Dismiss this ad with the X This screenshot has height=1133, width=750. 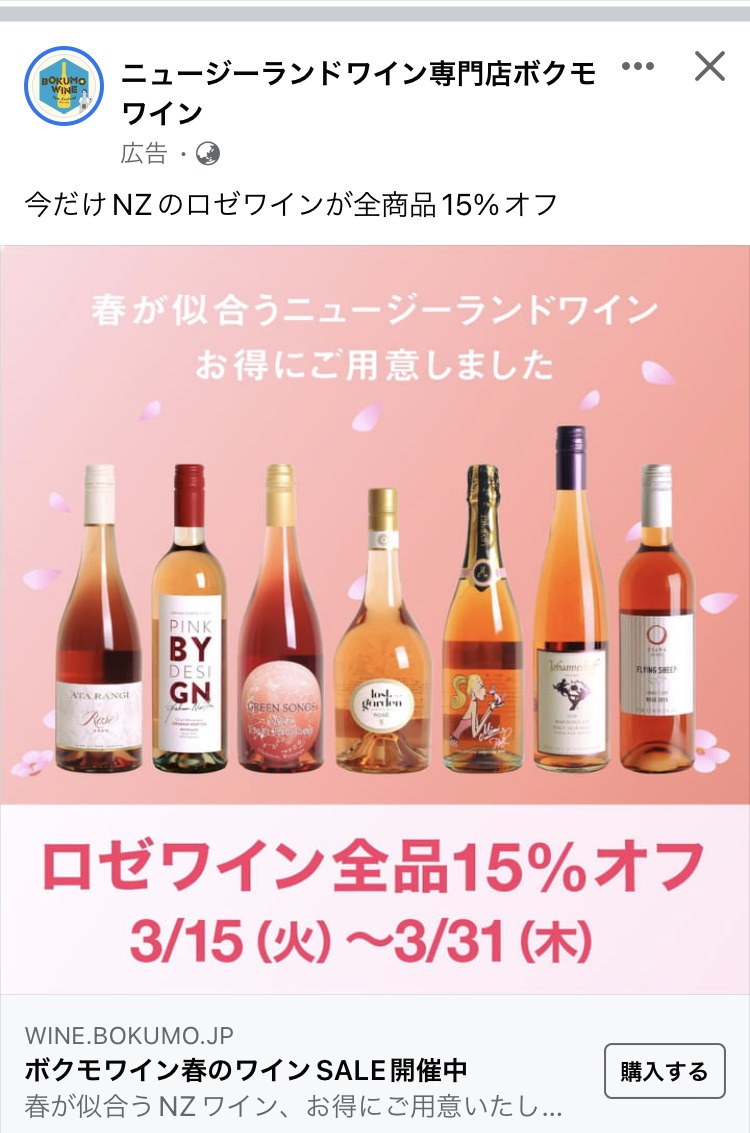pos(709,67)
